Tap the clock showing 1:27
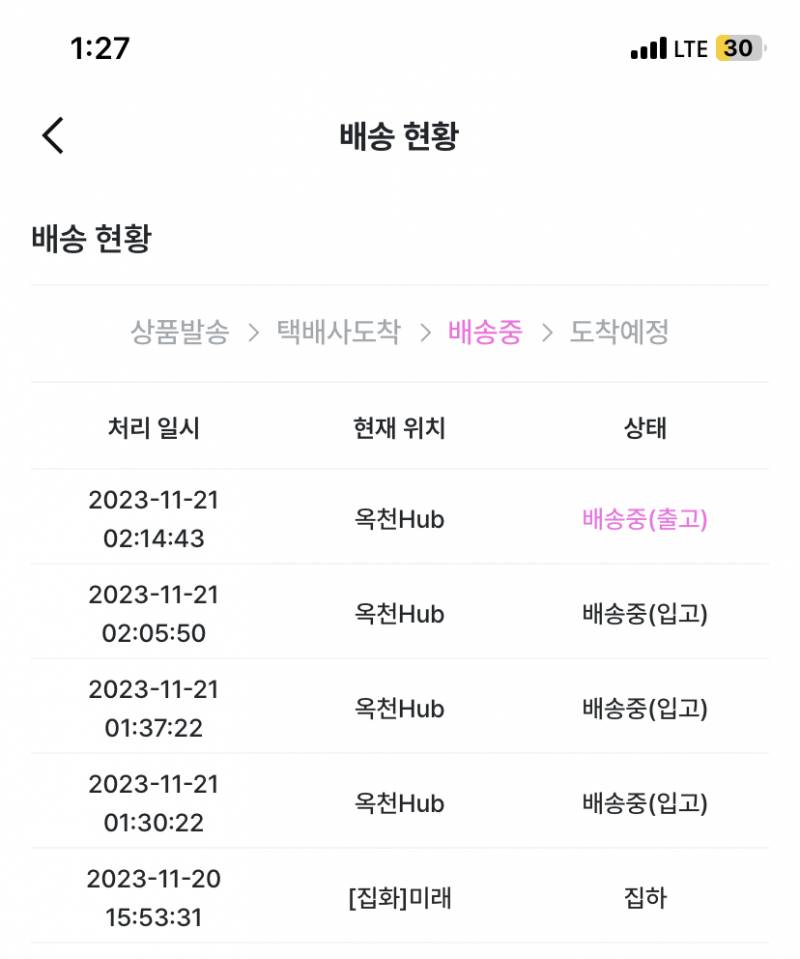 pos(96,46)
